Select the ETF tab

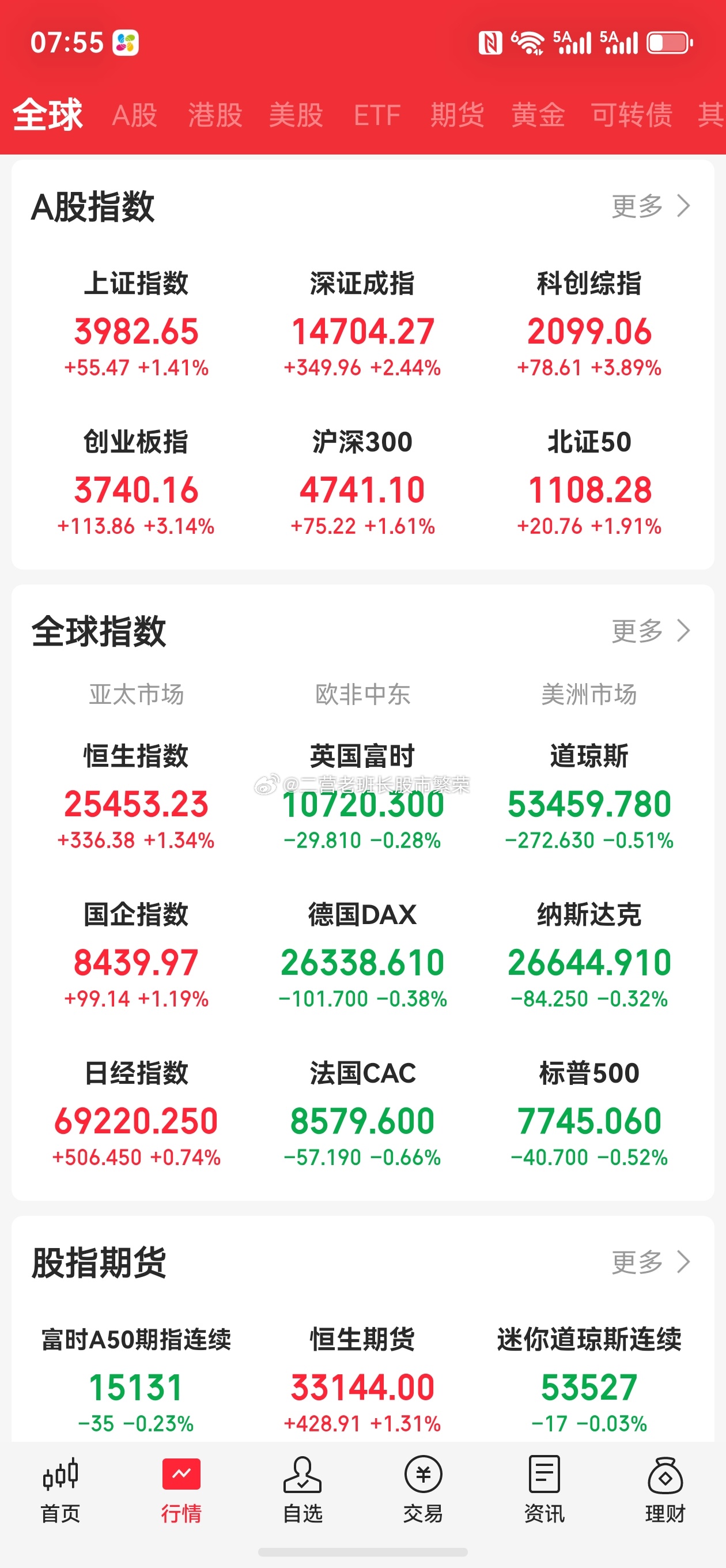[x=377, y=115]
